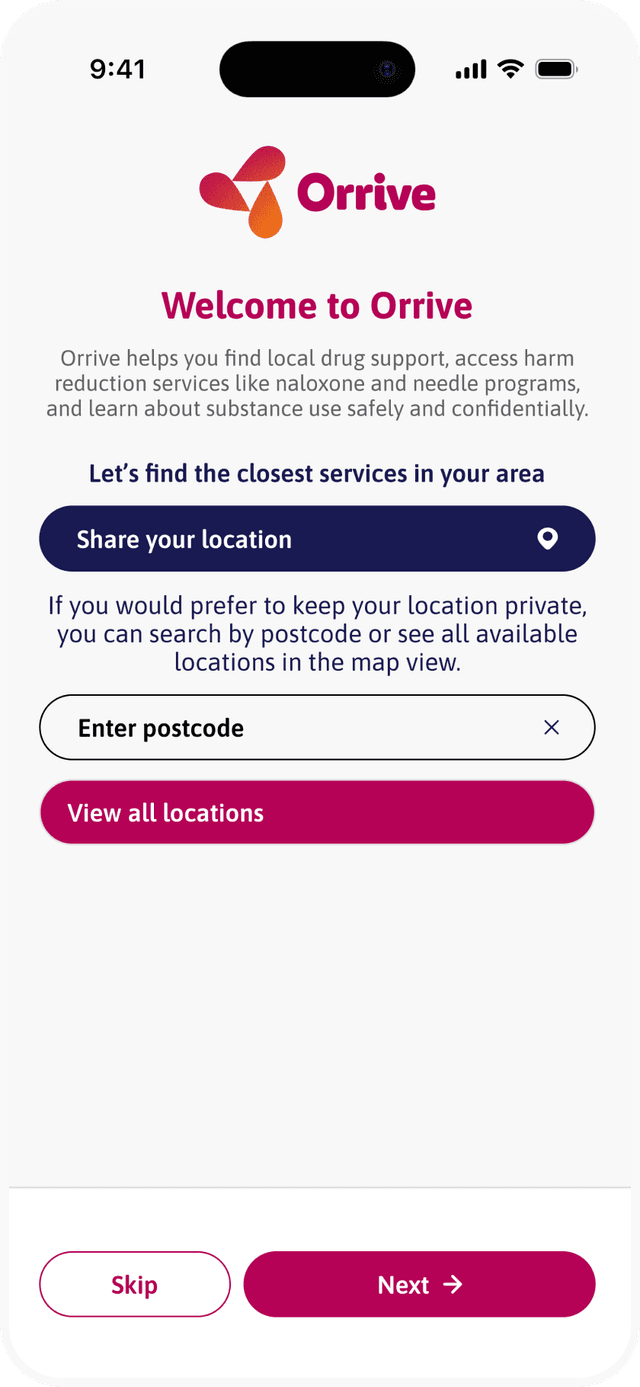This screenshot has width=640, height=1387.
Task: Tap Share your location button
Action: click(317, 539)
